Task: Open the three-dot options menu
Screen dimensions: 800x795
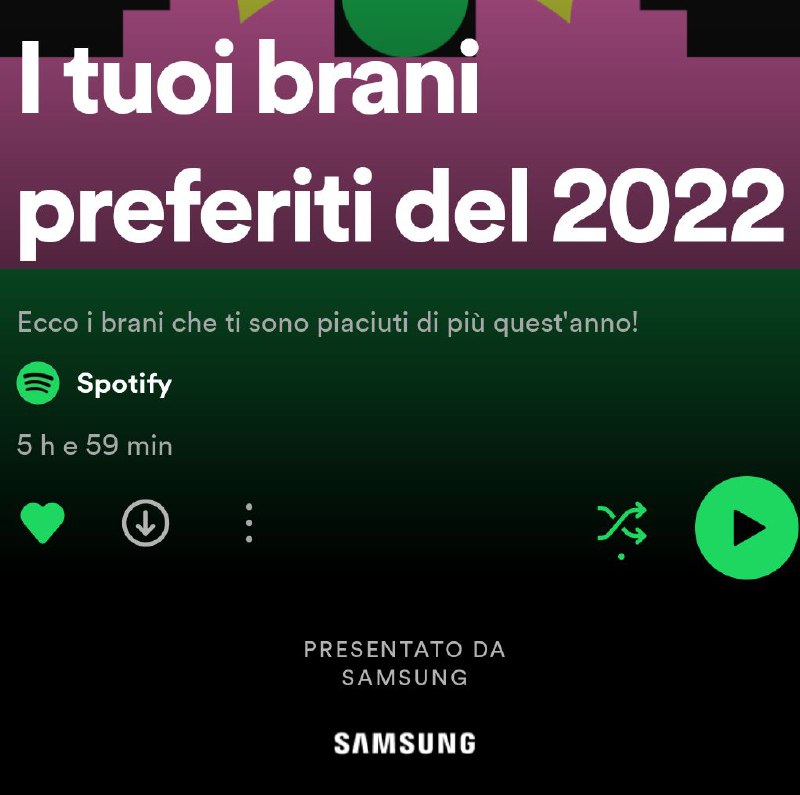Action: [249, 523]
